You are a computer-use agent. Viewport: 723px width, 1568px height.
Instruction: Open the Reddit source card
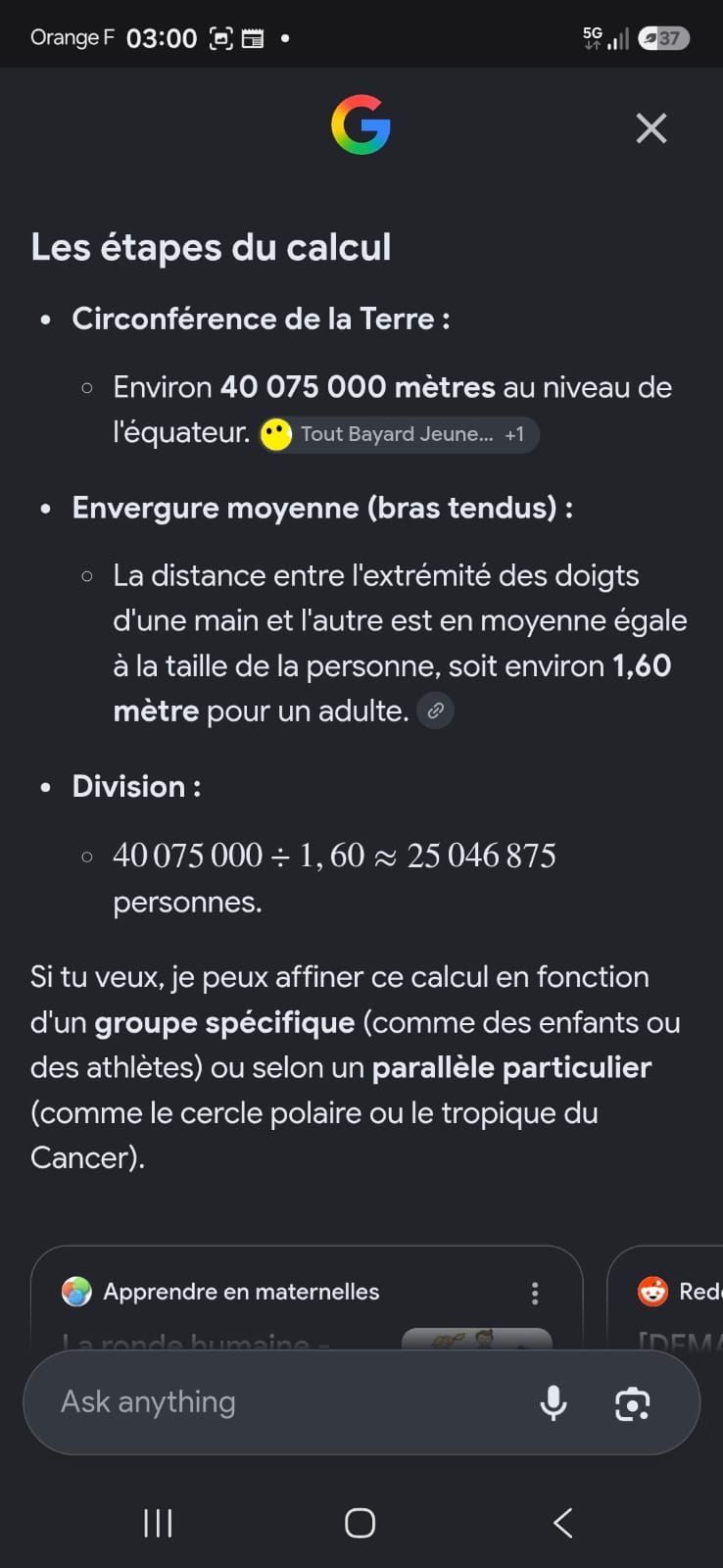(x=666, y=1298)
